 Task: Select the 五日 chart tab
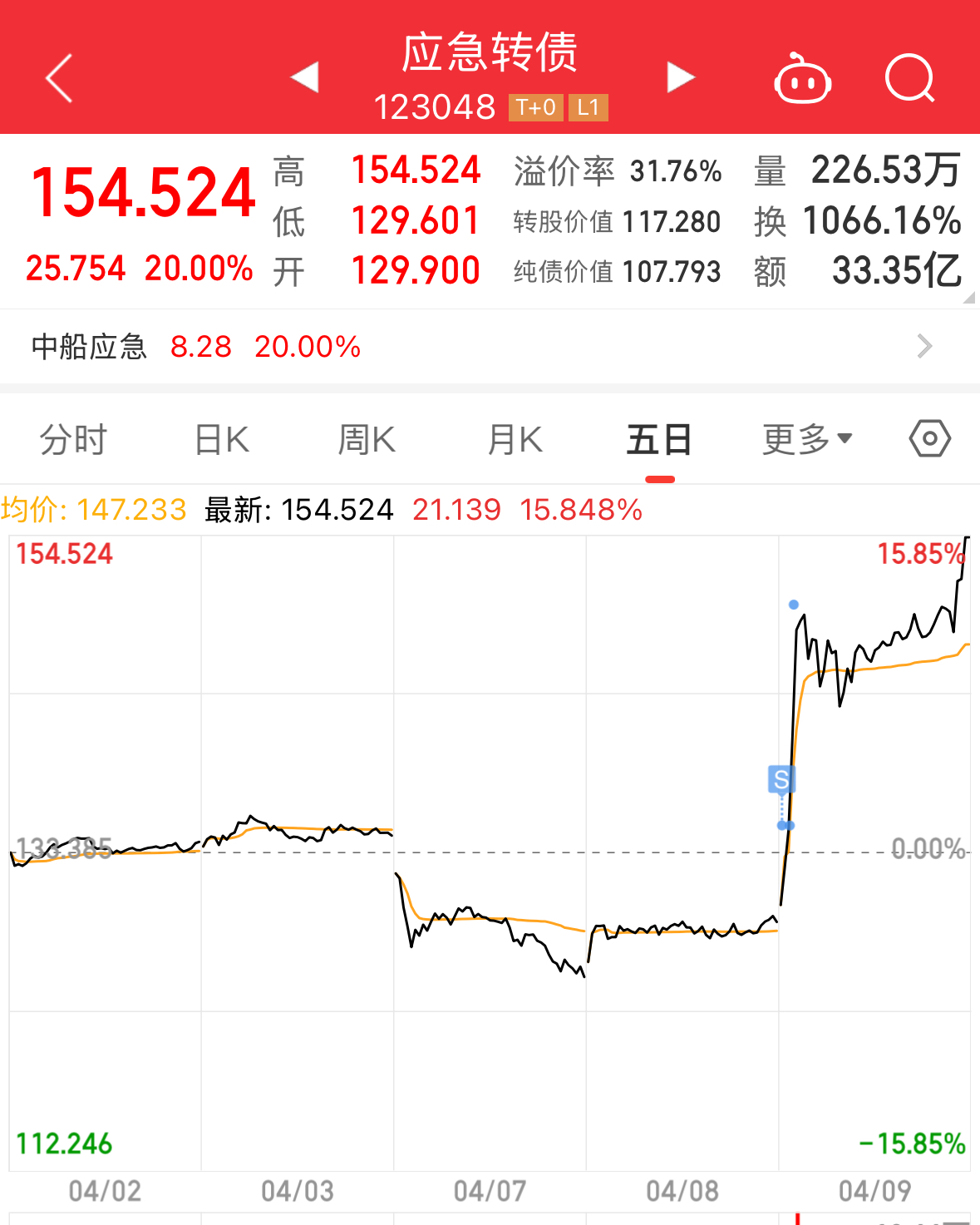pos(659,439)
